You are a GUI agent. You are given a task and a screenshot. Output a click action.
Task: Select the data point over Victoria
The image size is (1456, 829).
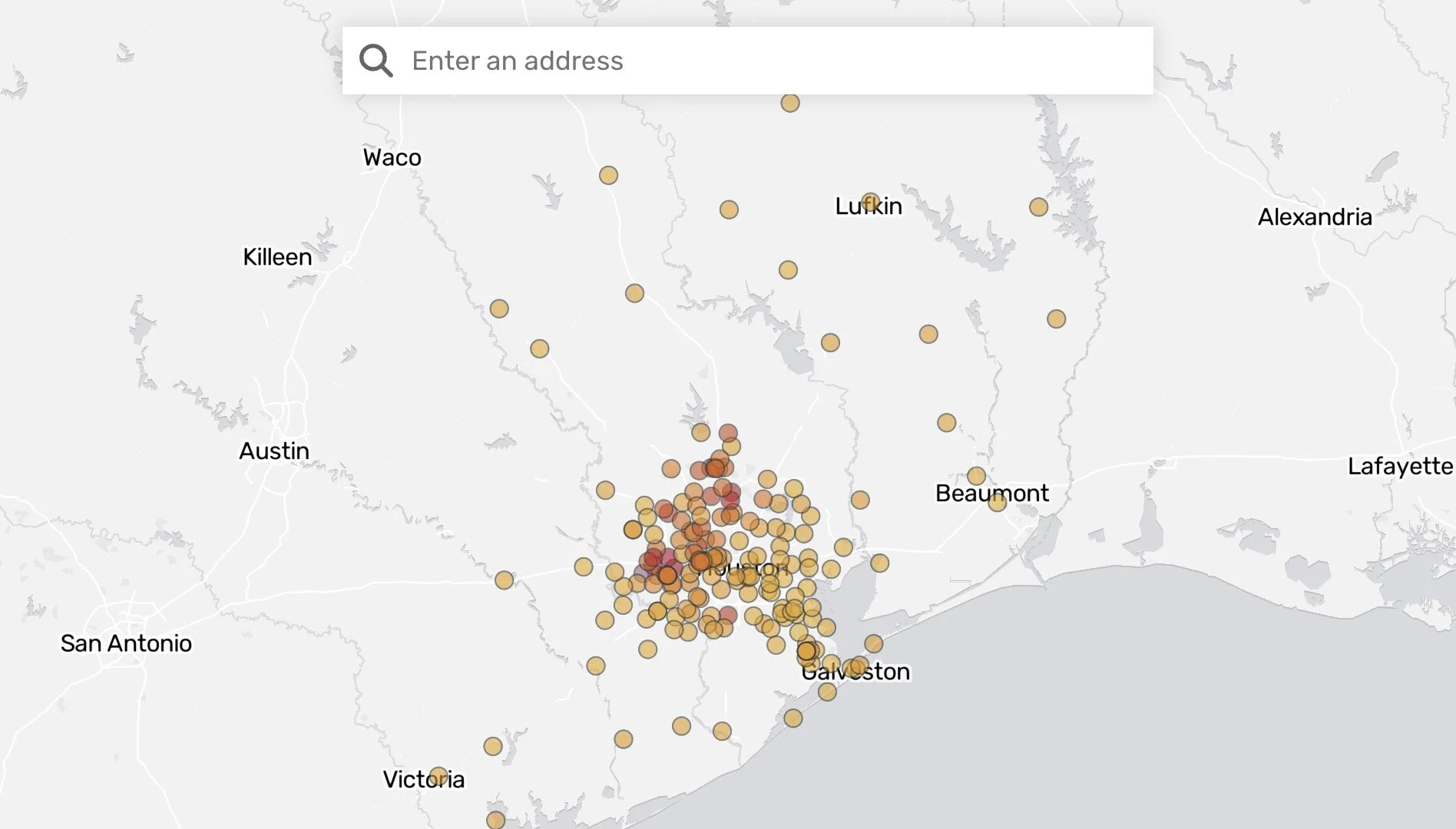438,777
